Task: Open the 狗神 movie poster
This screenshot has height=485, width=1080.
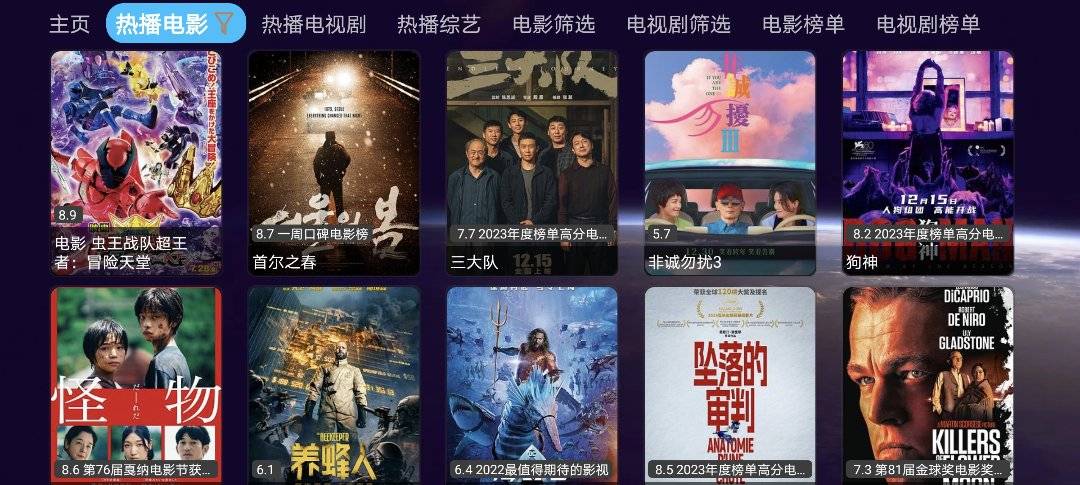Action: click(x=928, y=162)
